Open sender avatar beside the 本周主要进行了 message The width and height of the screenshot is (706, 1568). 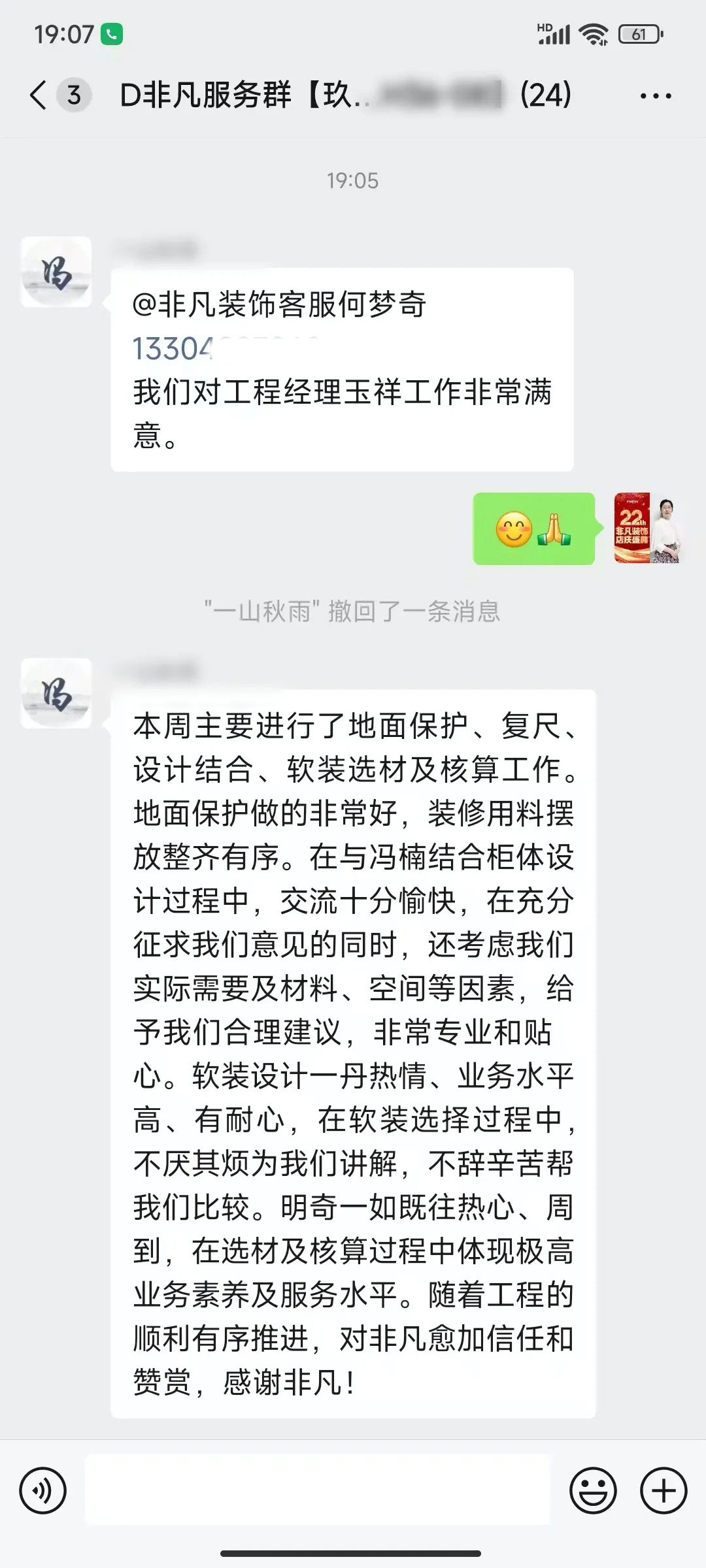point(56,693)
